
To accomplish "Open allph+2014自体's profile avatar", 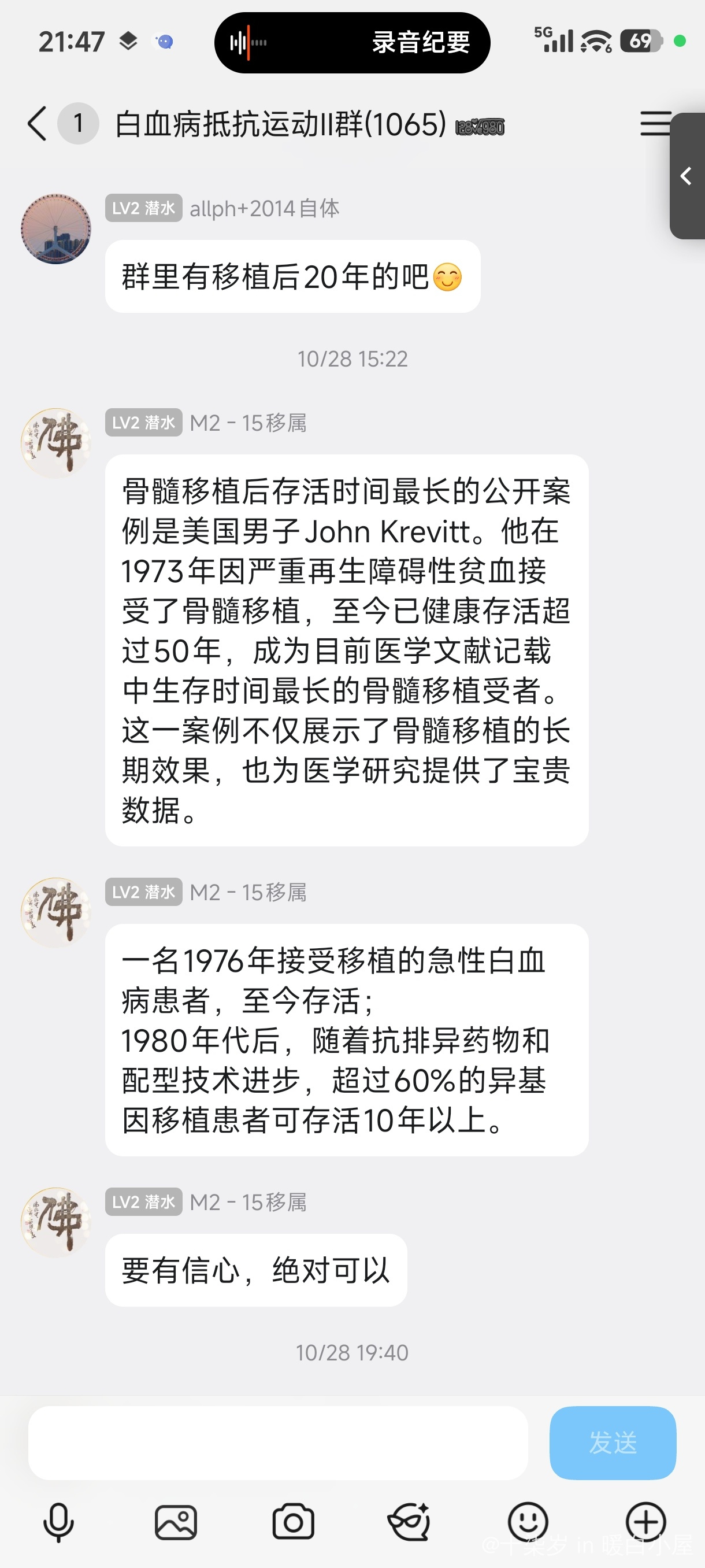I will (x=56, y=229).
